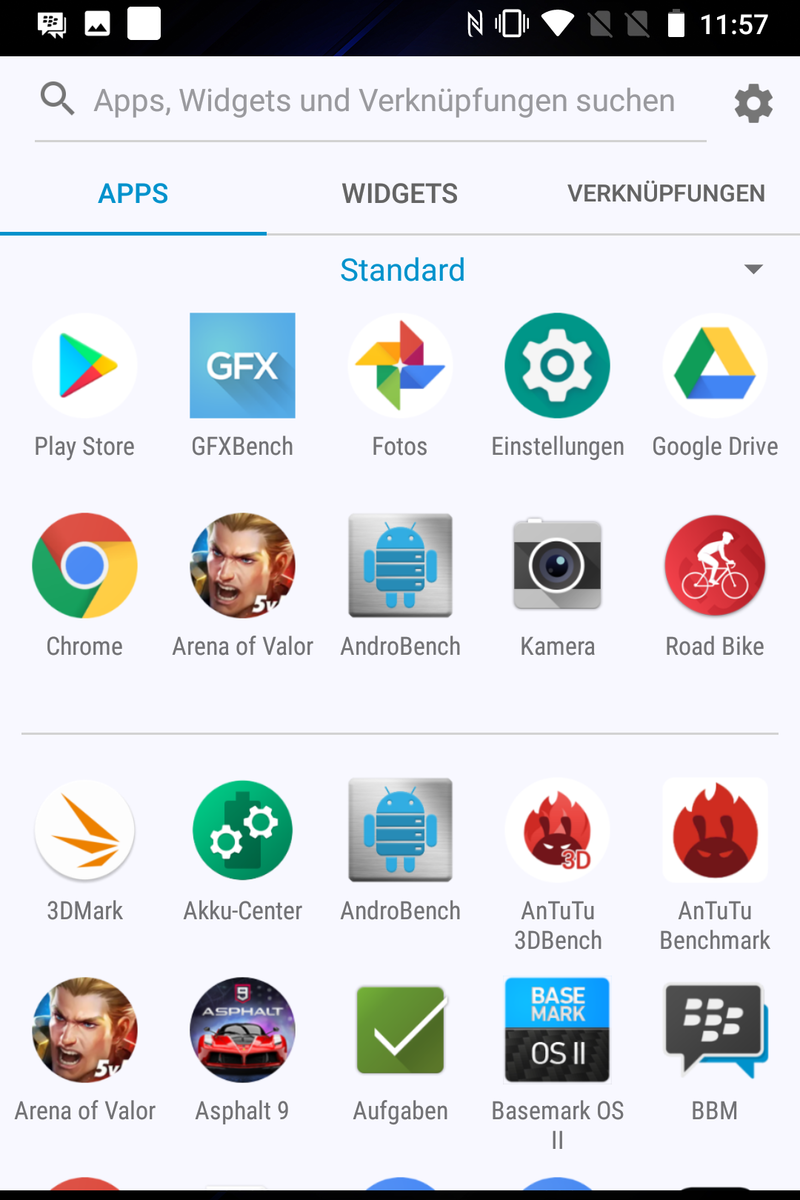Launch Google Drive
Viewport: 800px width, 1200px height.
(715, 366)
